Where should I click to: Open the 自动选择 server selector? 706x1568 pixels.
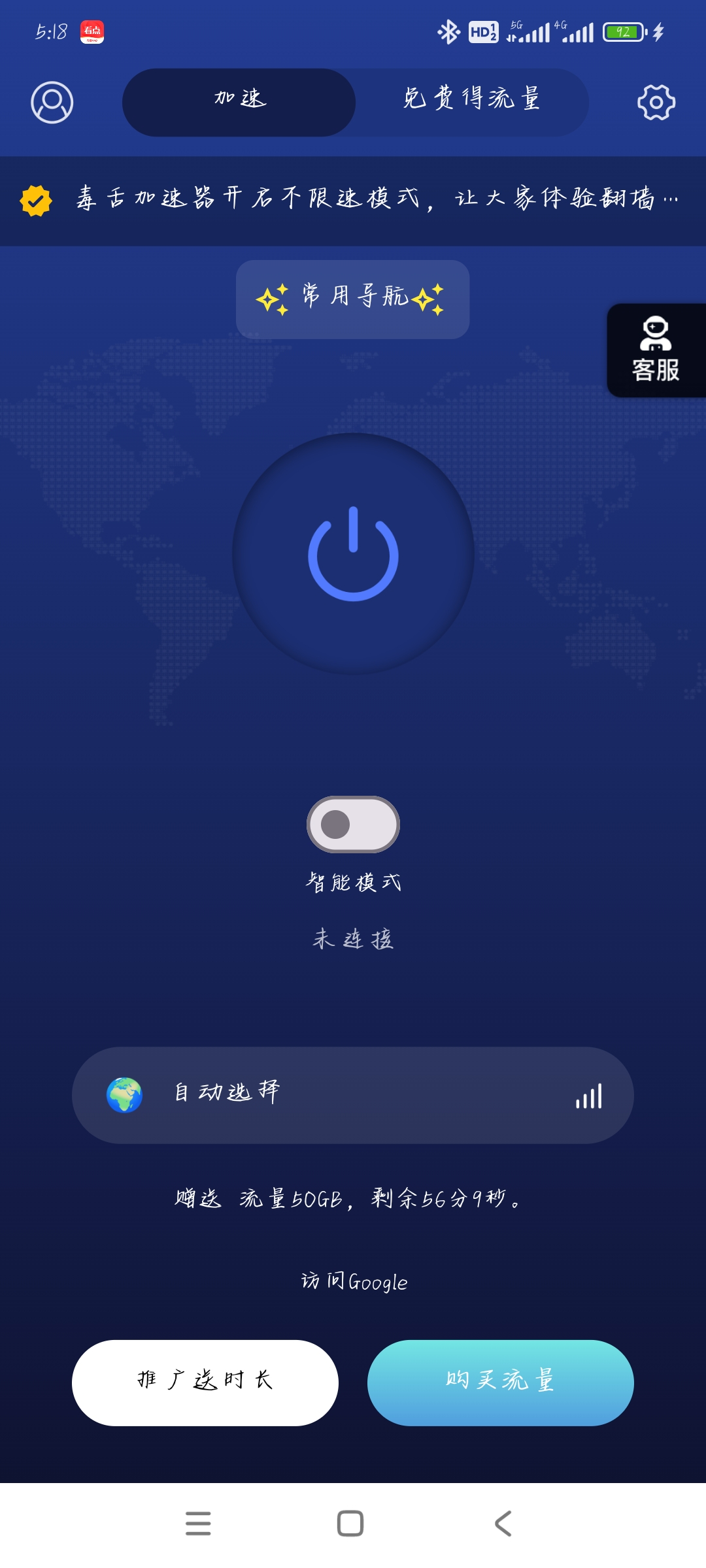click(x=353, y=1095)
